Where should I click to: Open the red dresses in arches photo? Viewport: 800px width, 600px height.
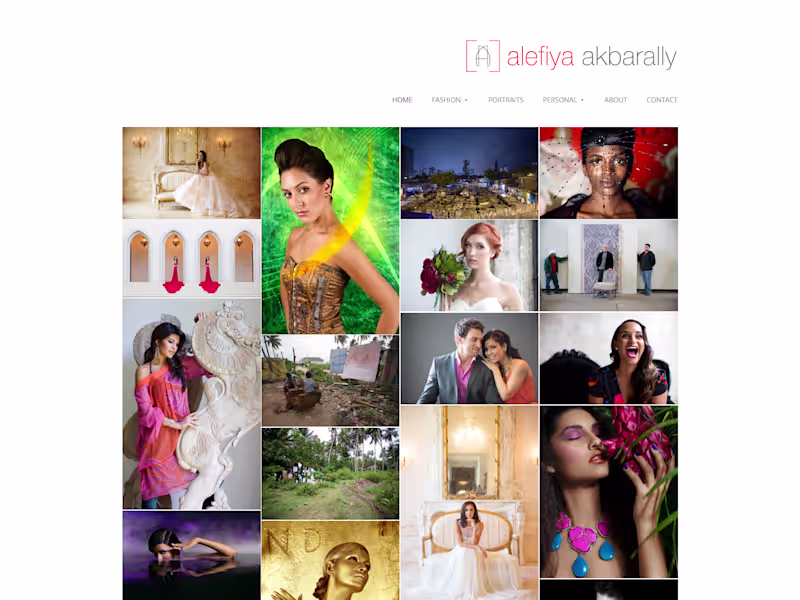point(191,258)
